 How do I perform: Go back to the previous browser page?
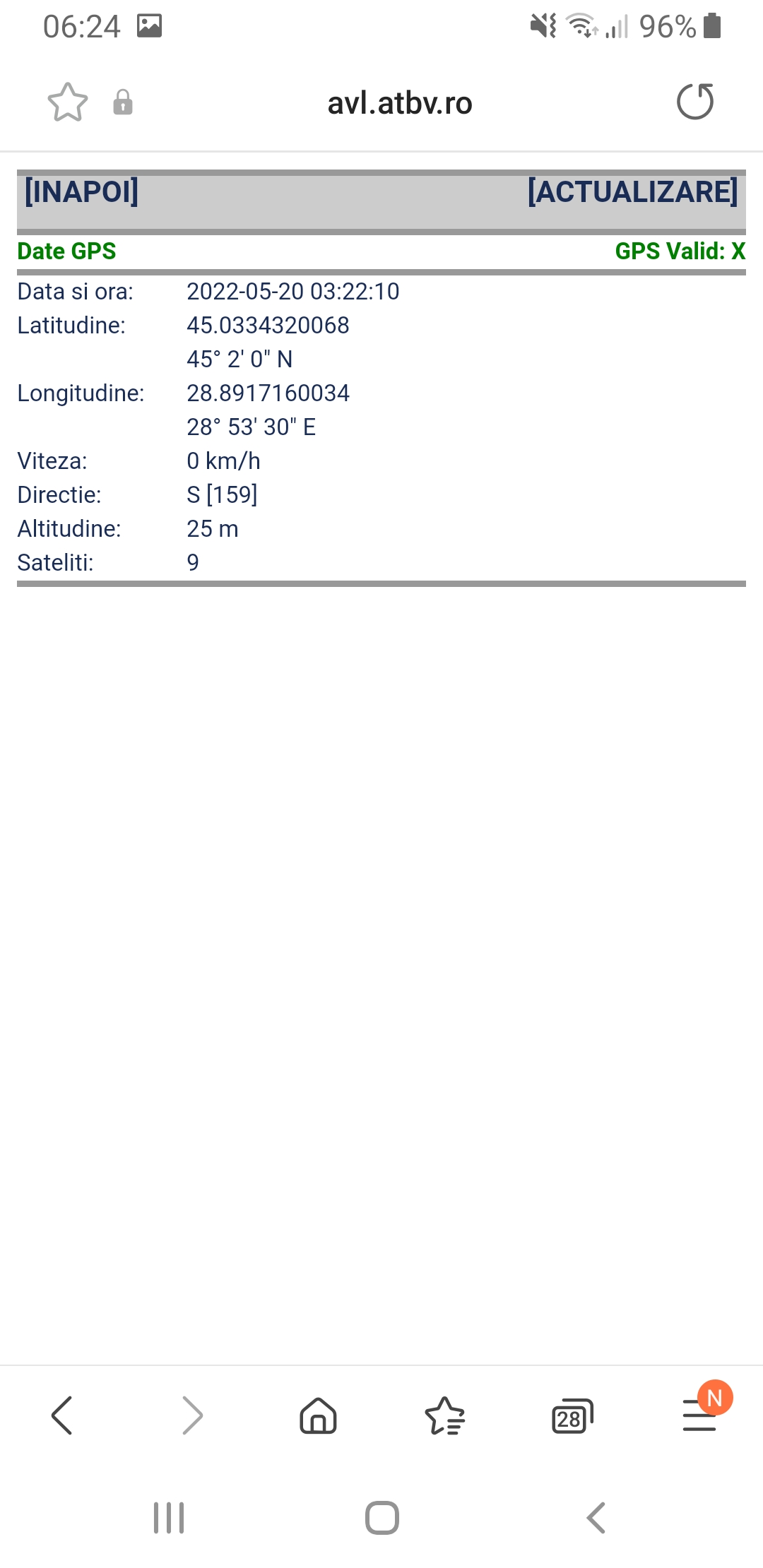[x=62, y=1415]
